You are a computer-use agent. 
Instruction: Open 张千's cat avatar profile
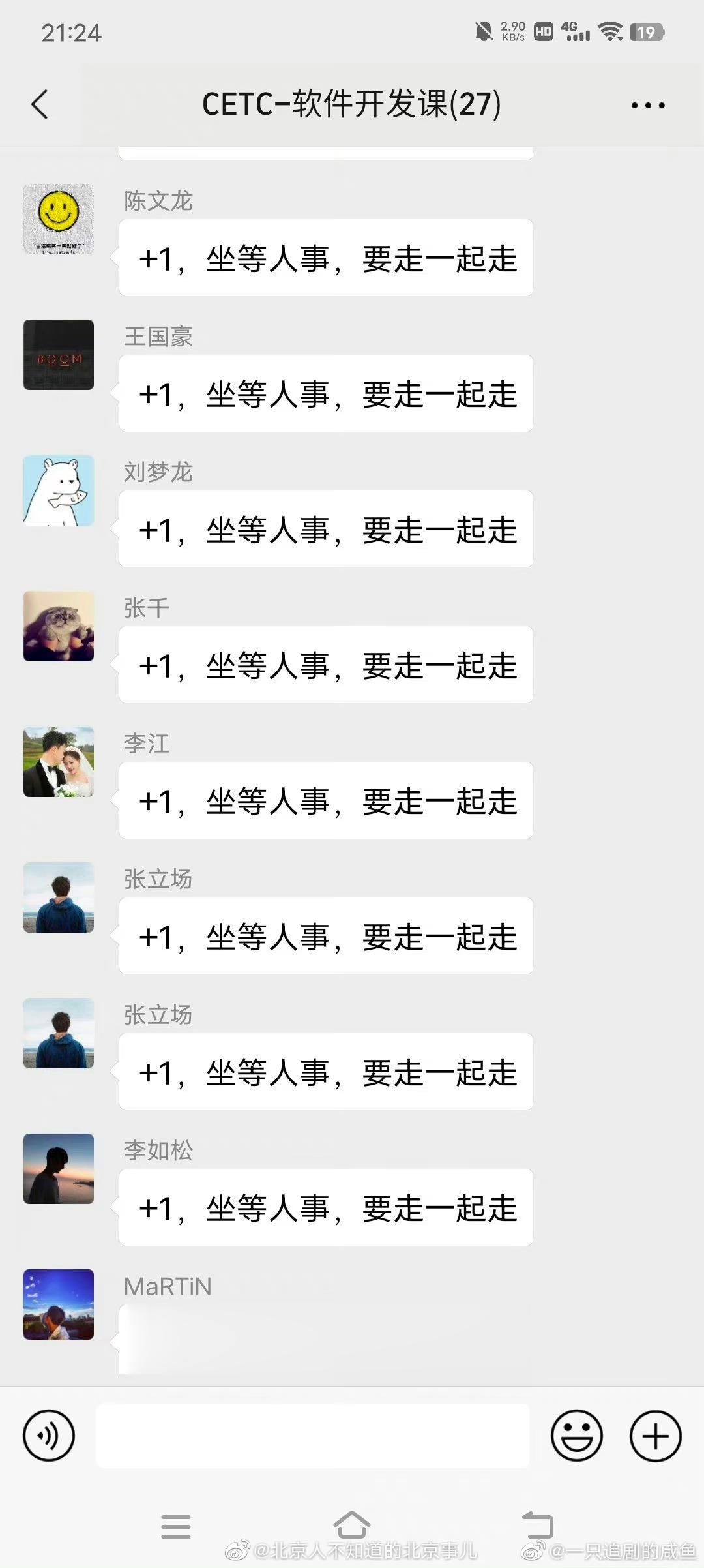tap(59, 626)
